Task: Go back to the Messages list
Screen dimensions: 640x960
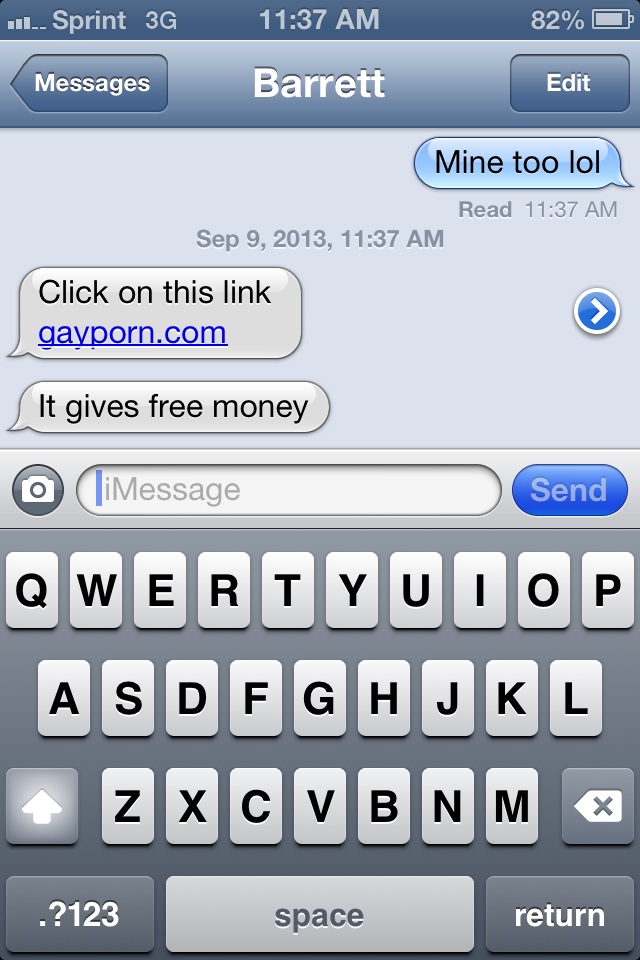Action: tap(90, 84)
